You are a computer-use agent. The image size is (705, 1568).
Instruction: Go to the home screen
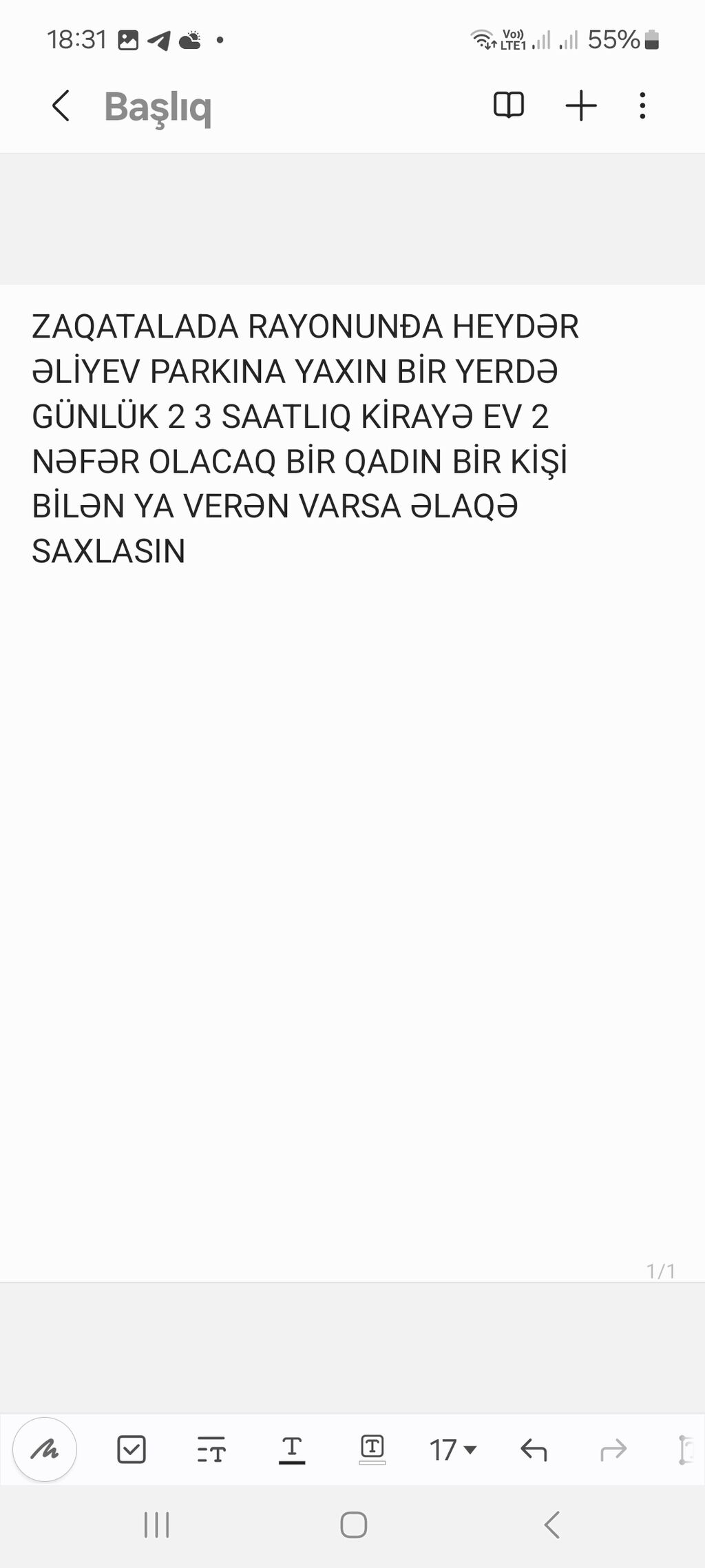[353, 1525]
